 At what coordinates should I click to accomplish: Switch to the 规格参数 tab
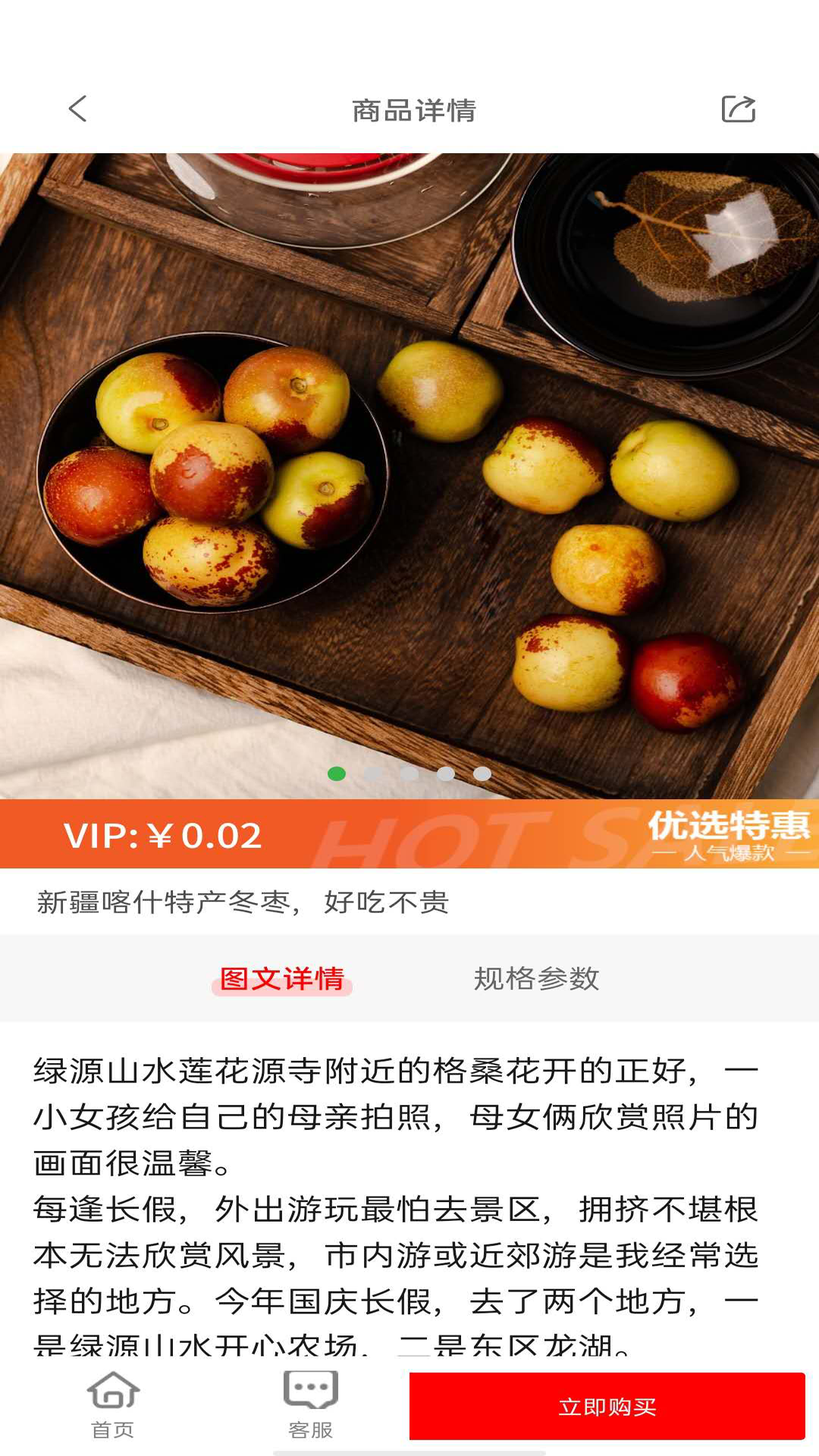click(x=537, y=980)
